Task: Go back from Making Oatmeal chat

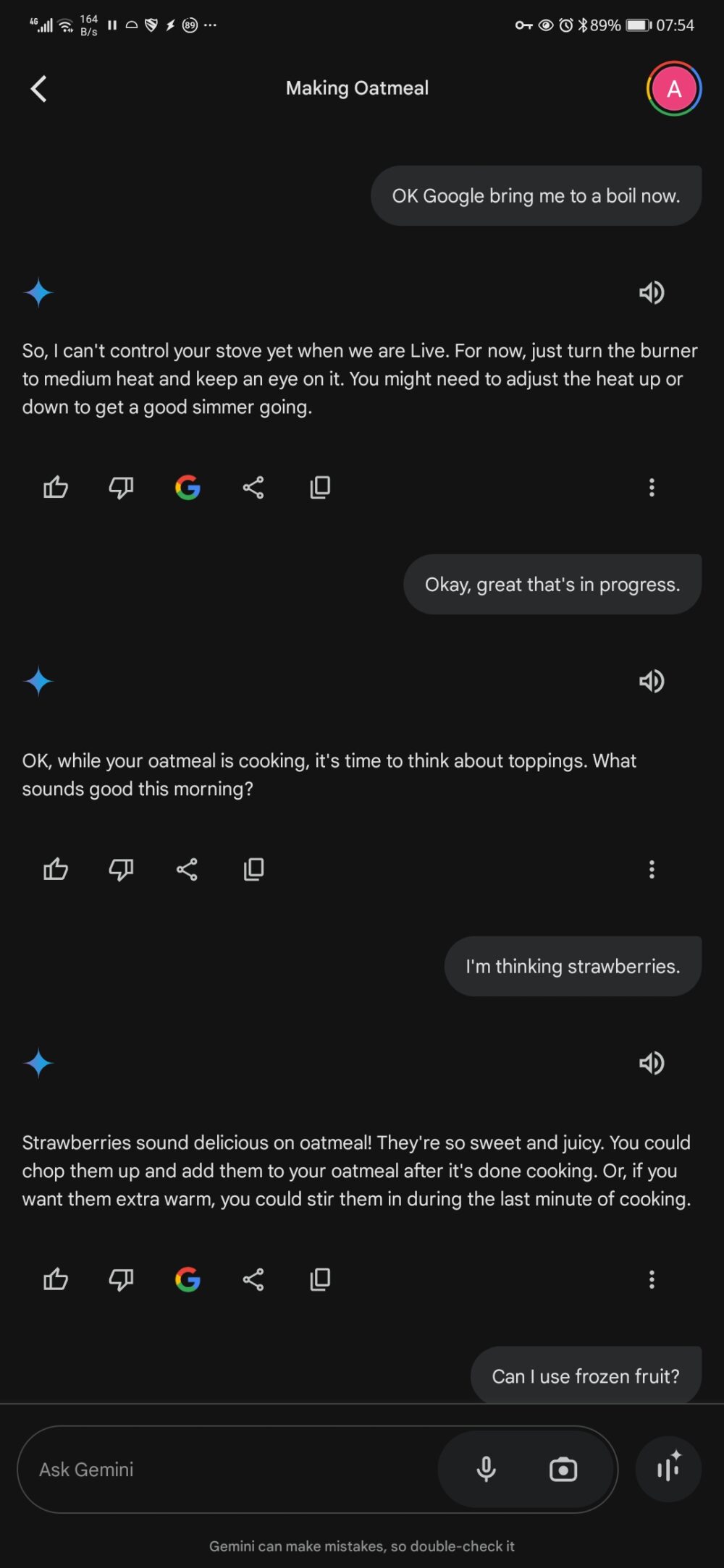Action: [x=39, y=89]
